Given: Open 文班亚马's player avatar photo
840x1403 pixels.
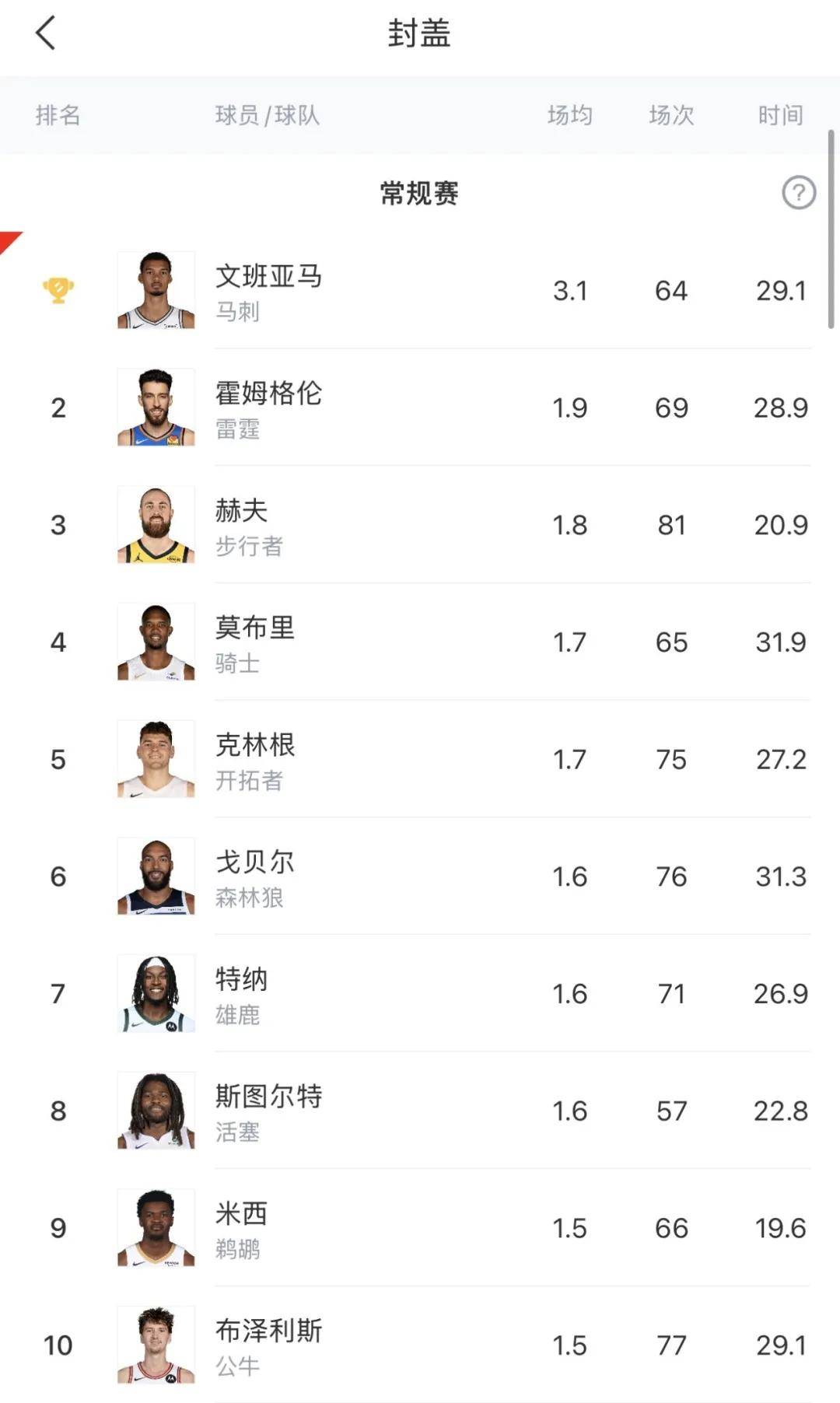Looking at the screenshot, I should [x=156, y=291].
